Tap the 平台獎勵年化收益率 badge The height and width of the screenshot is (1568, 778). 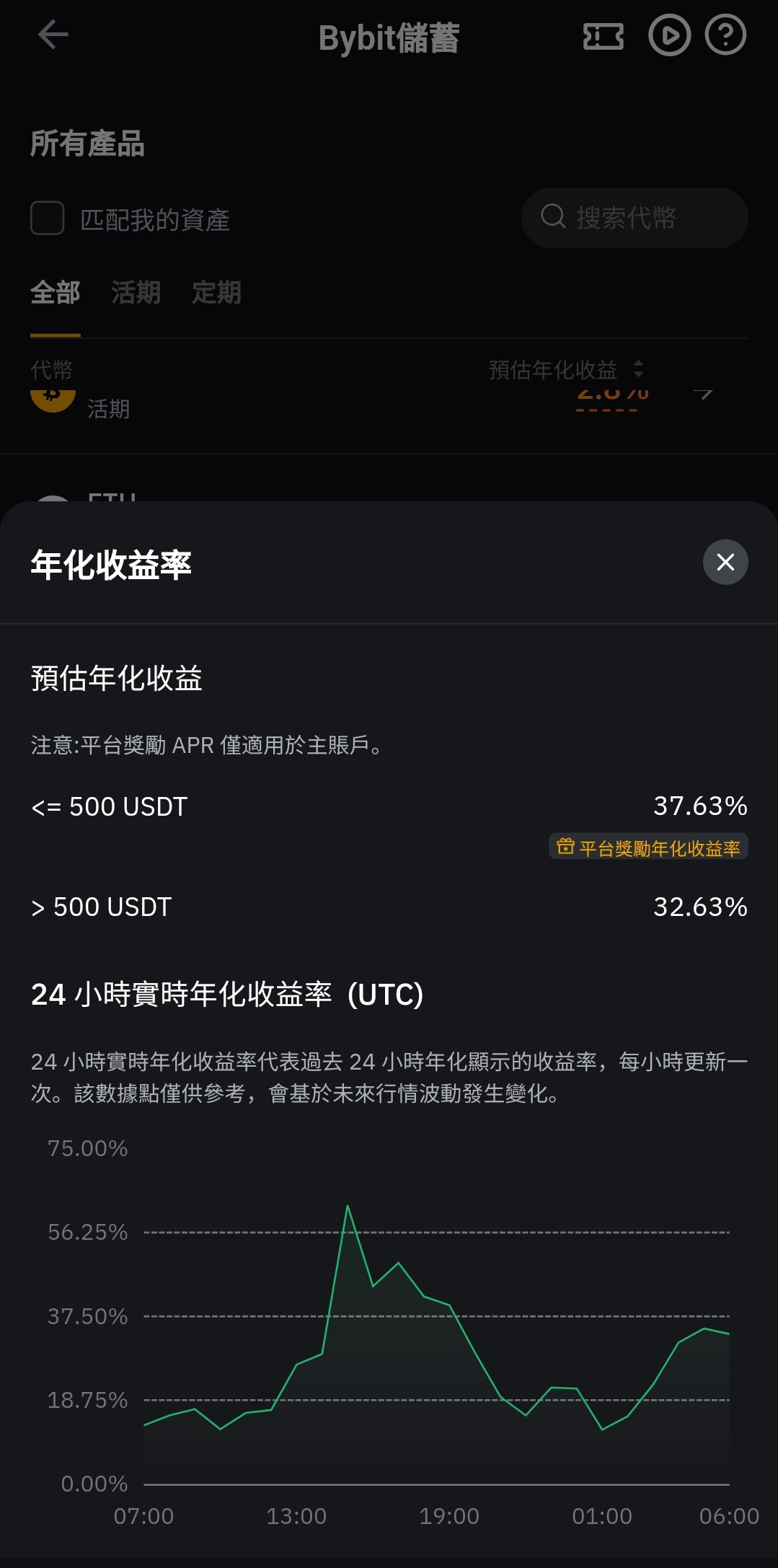(649, 847)
